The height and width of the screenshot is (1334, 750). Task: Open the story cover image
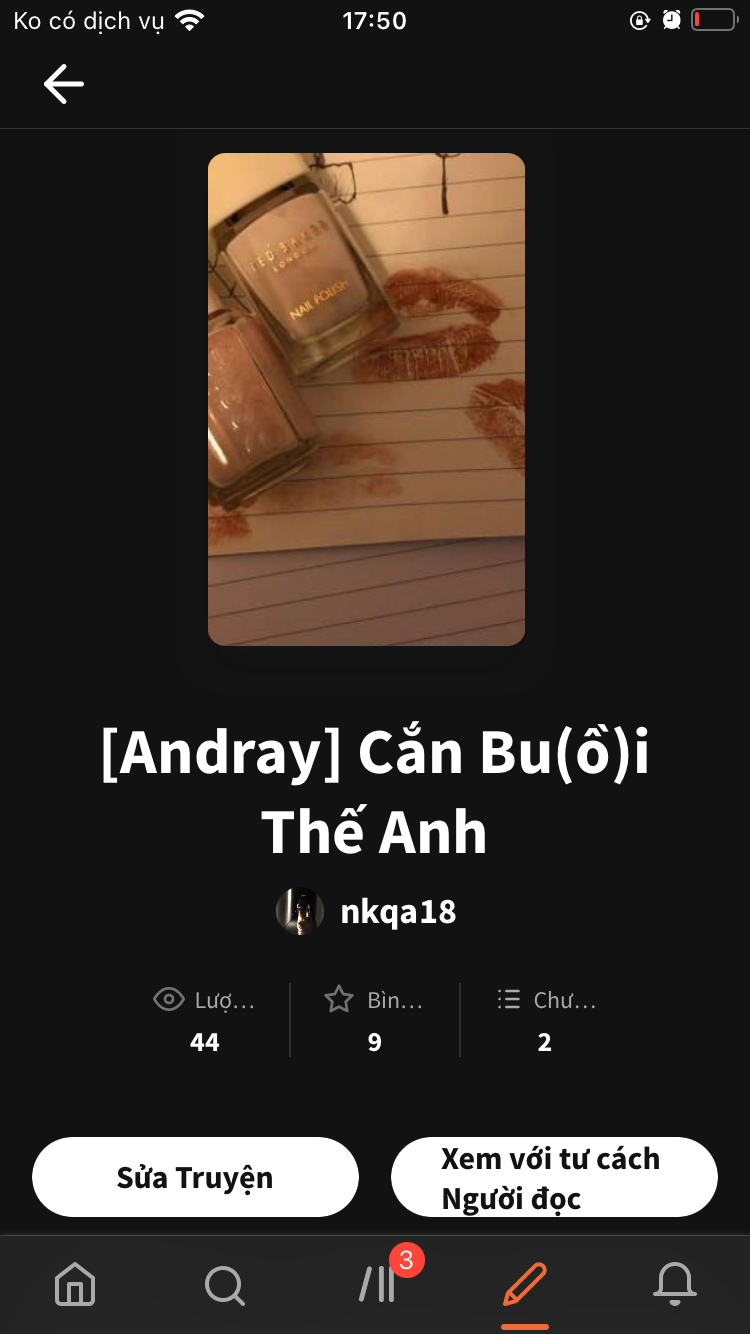pos(366,399)
